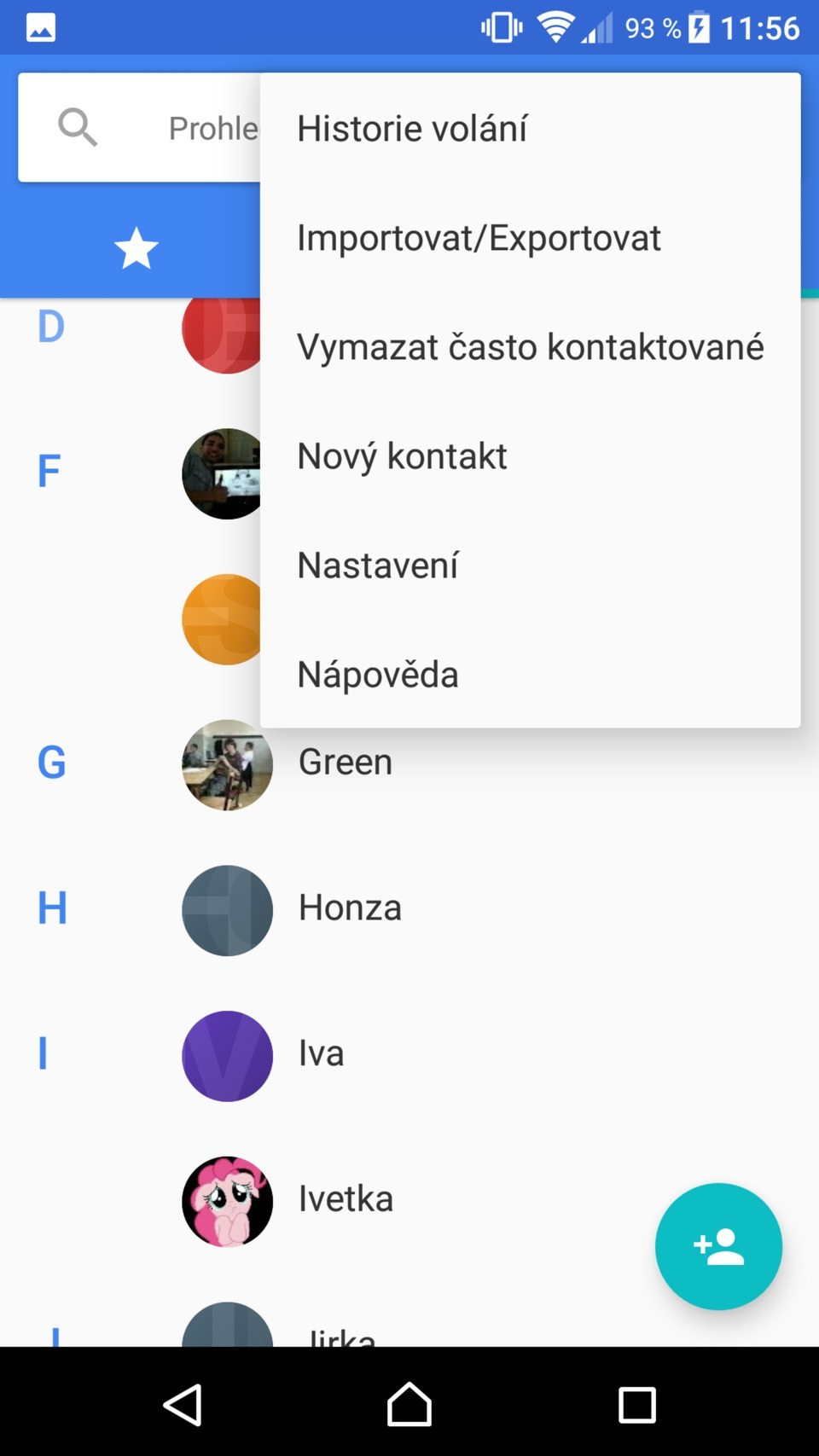Open contact Iva
Image resolution: width=819 pixels, height=1456 pixels.
click(321, 1054)
